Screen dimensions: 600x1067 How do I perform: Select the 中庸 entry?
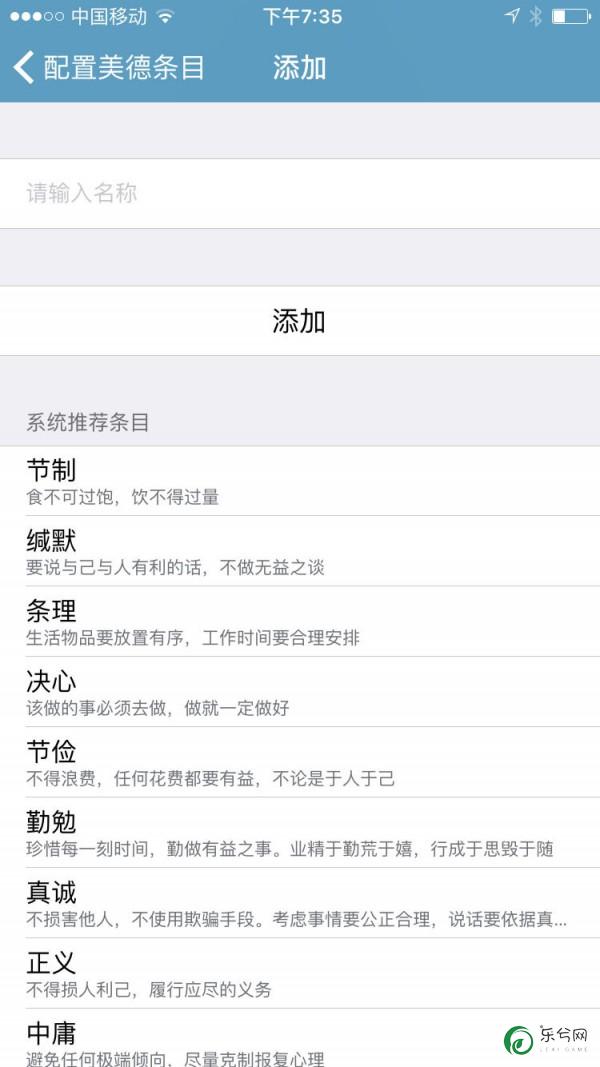click(300, 1038)
